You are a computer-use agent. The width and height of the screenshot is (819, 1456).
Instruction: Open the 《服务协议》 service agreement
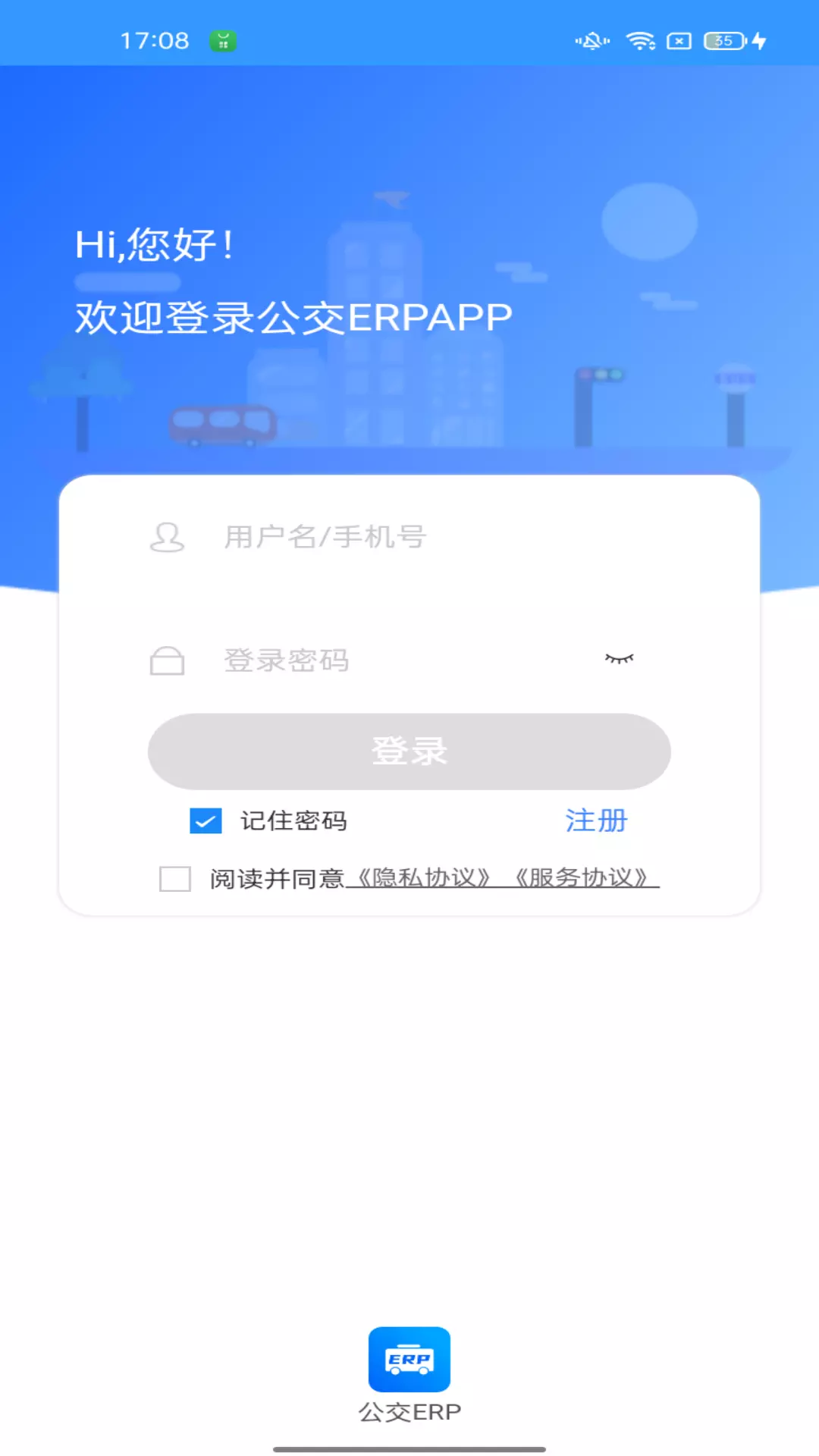(x=582, y=878)
